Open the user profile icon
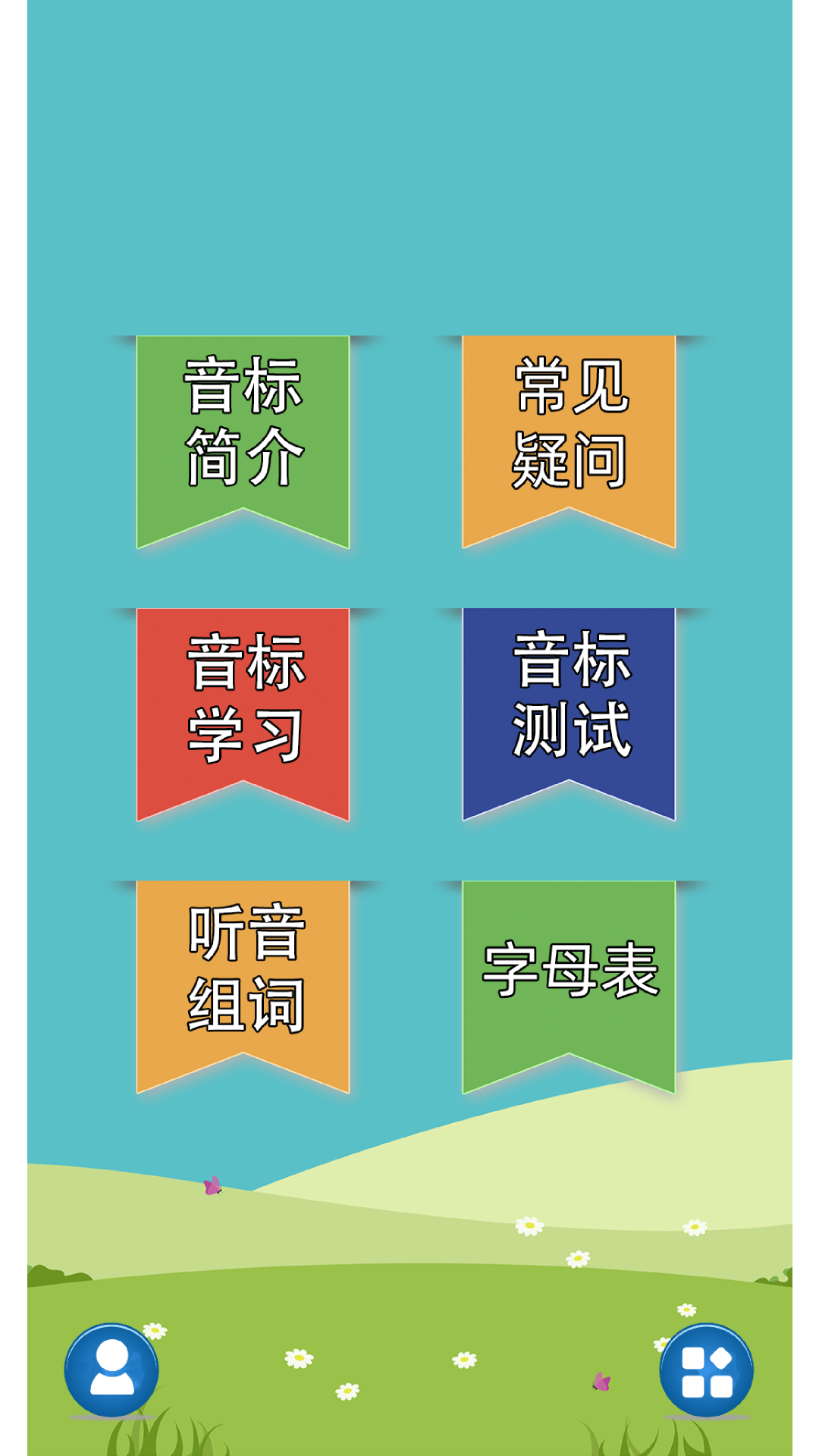819x1456 pixels. pos(112,1370)
